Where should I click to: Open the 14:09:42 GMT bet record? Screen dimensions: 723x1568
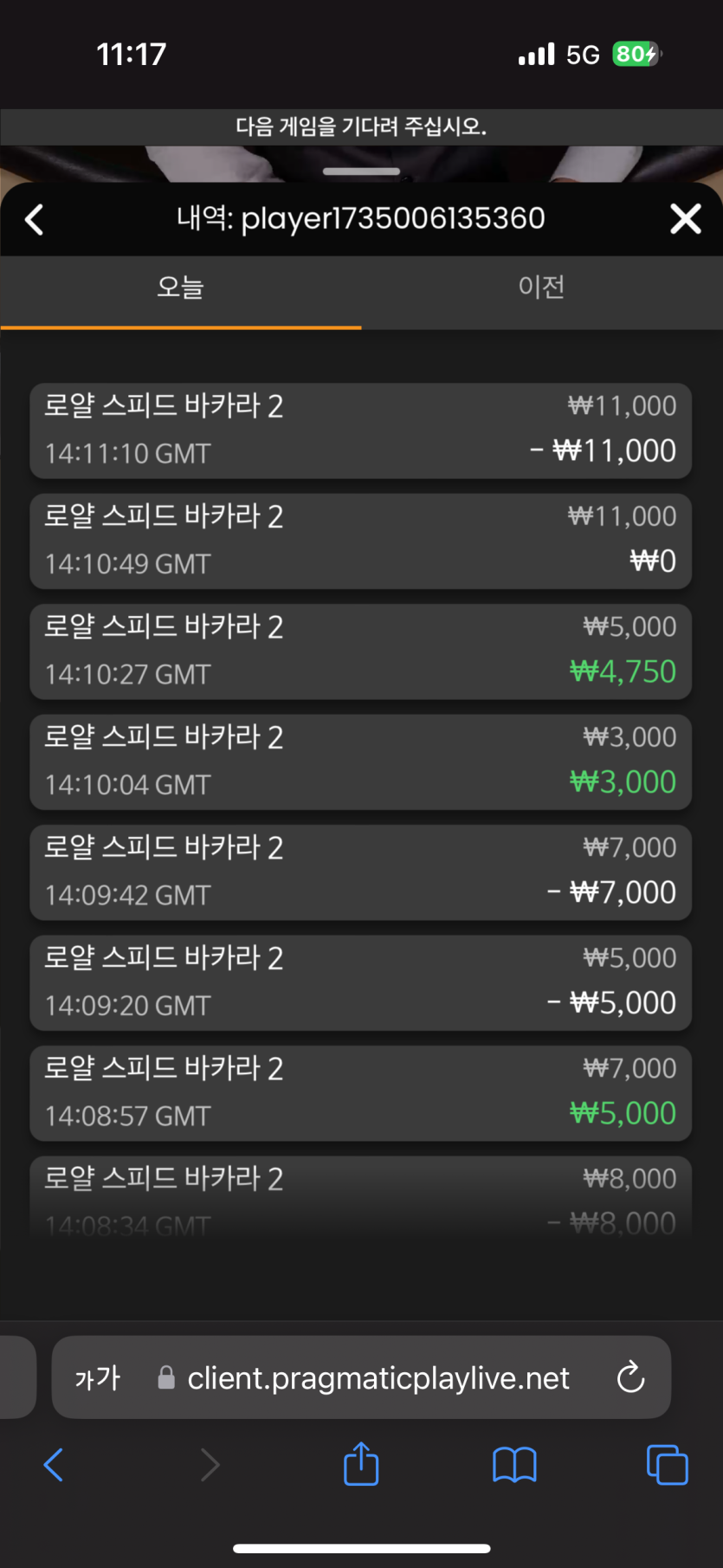coord(360,872)
